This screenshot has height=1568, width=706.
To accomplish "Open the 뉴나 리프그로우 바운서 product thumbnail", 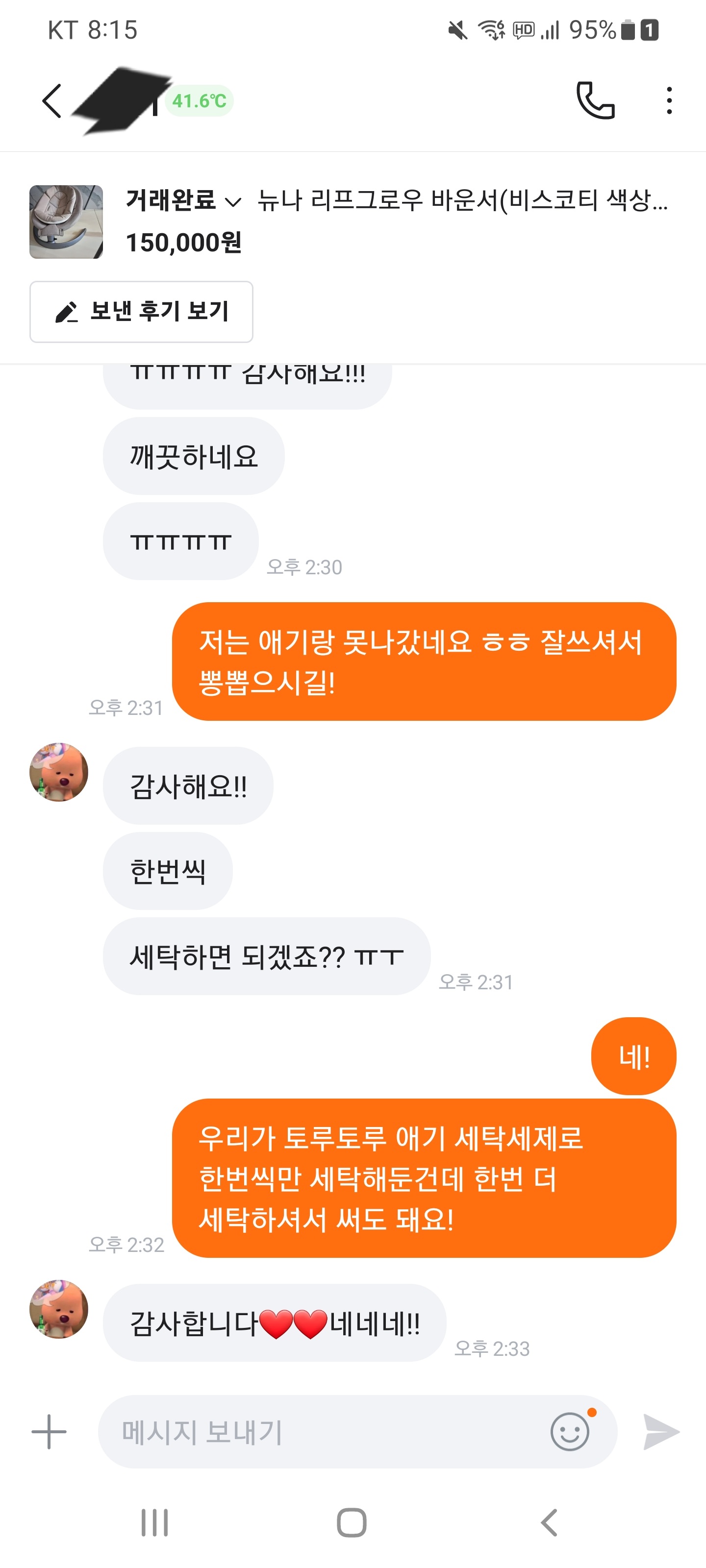I will pos(66,222).
